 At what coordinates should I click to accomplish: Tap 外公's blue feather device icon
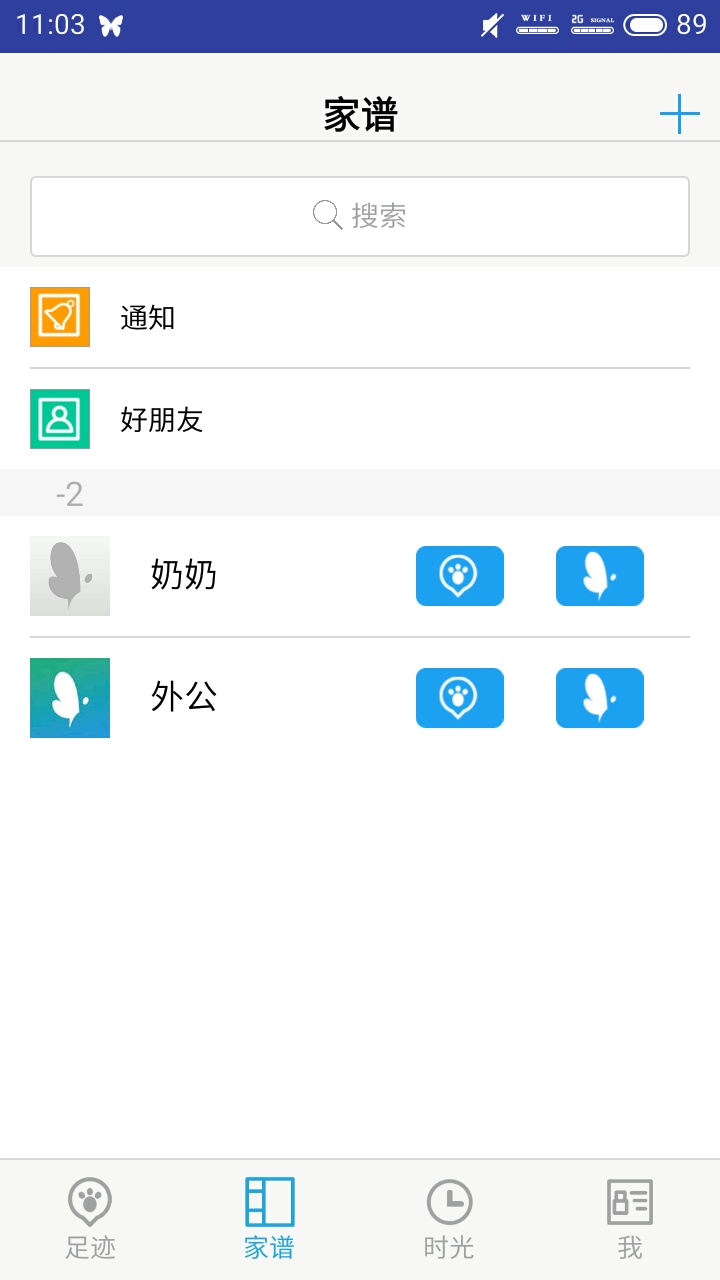599,698
